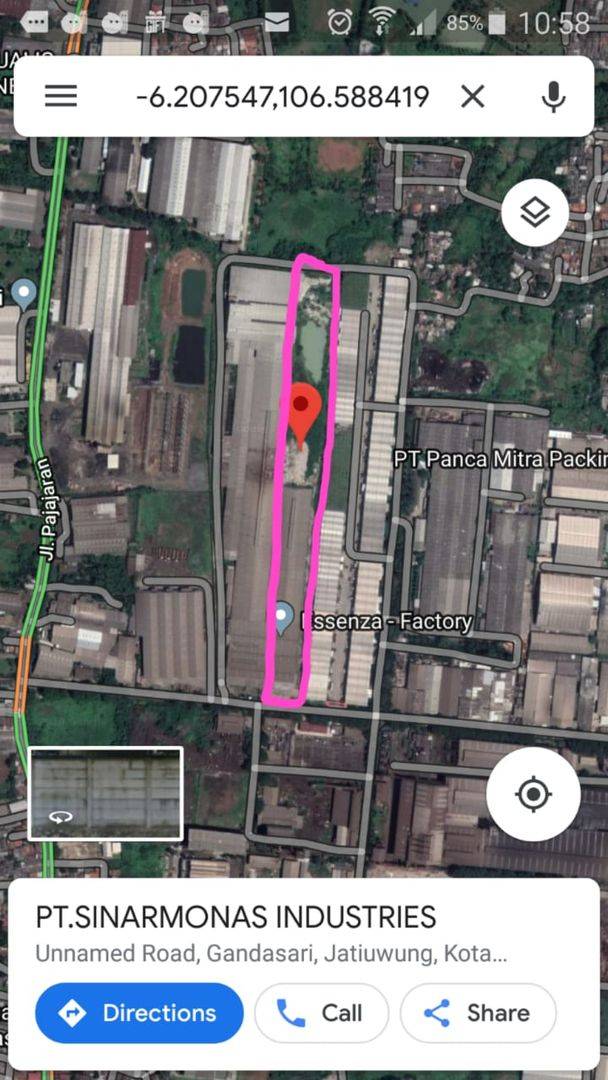Center map on my location
This screenshot has height=1080, width=608.
click(x=533, y=794)
